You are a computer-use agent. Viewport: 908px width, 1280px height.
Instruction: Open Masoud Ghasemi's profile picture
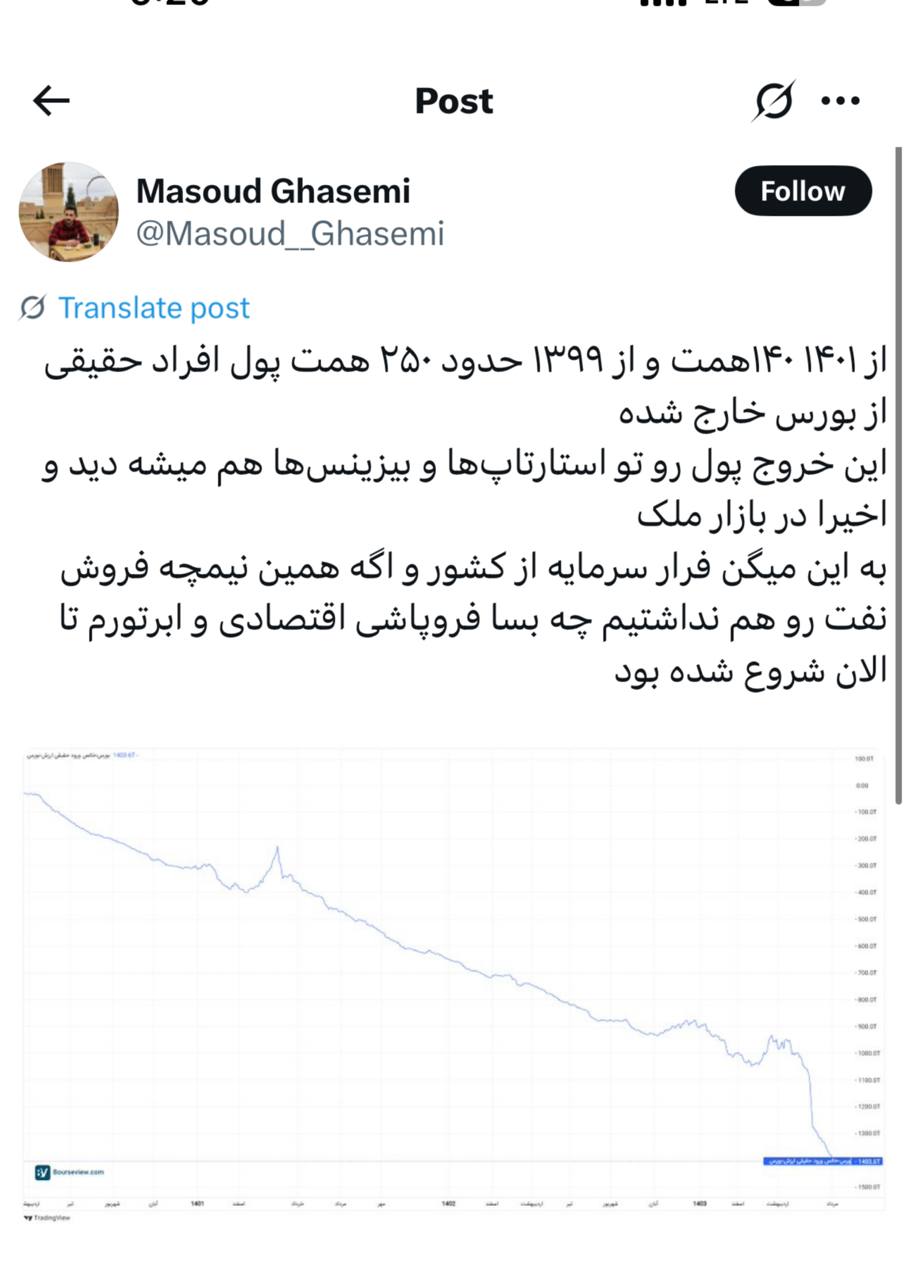[x=69, y=212]
